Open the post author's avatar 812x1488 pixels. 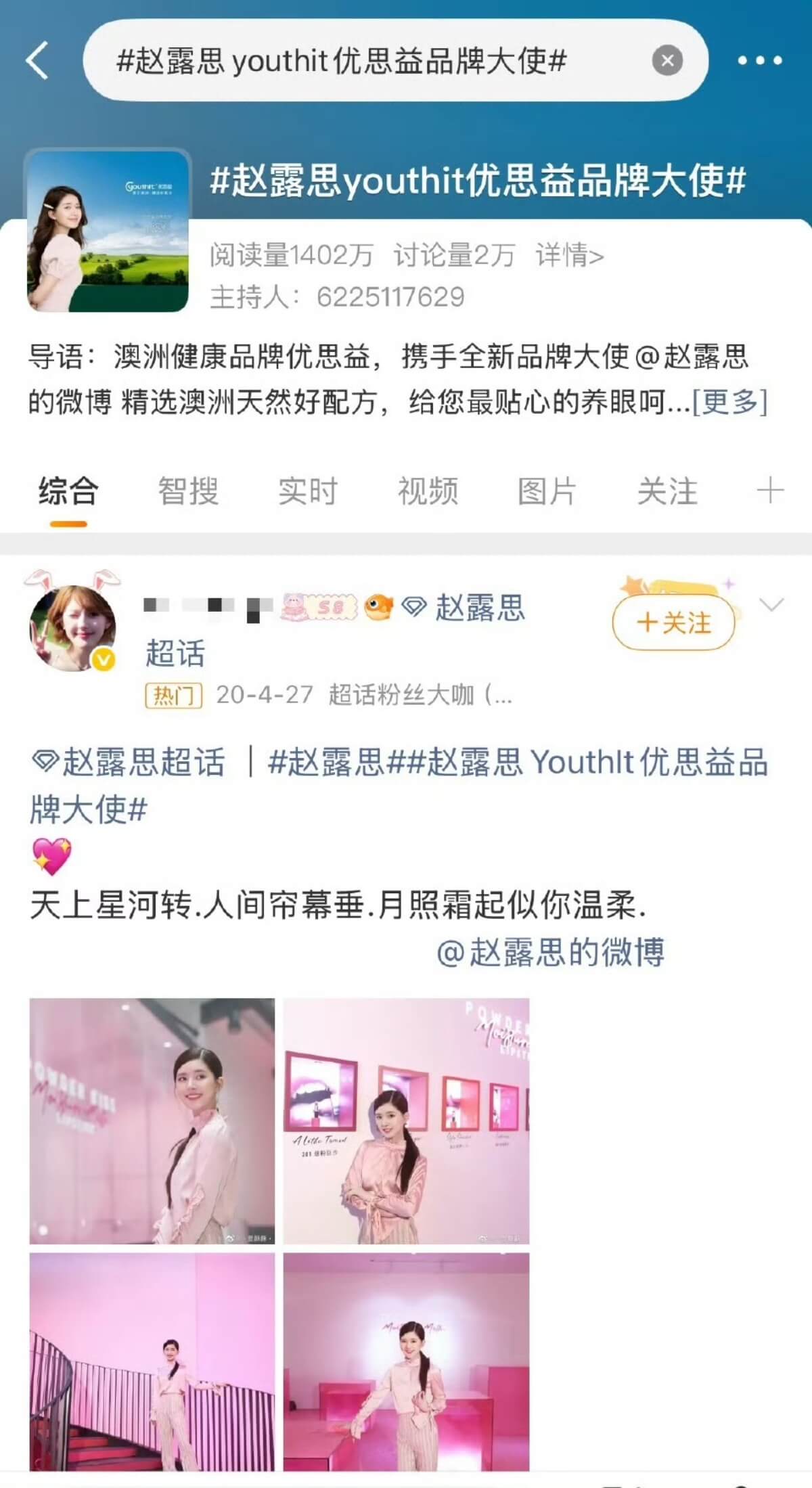[x=72, y=628]
